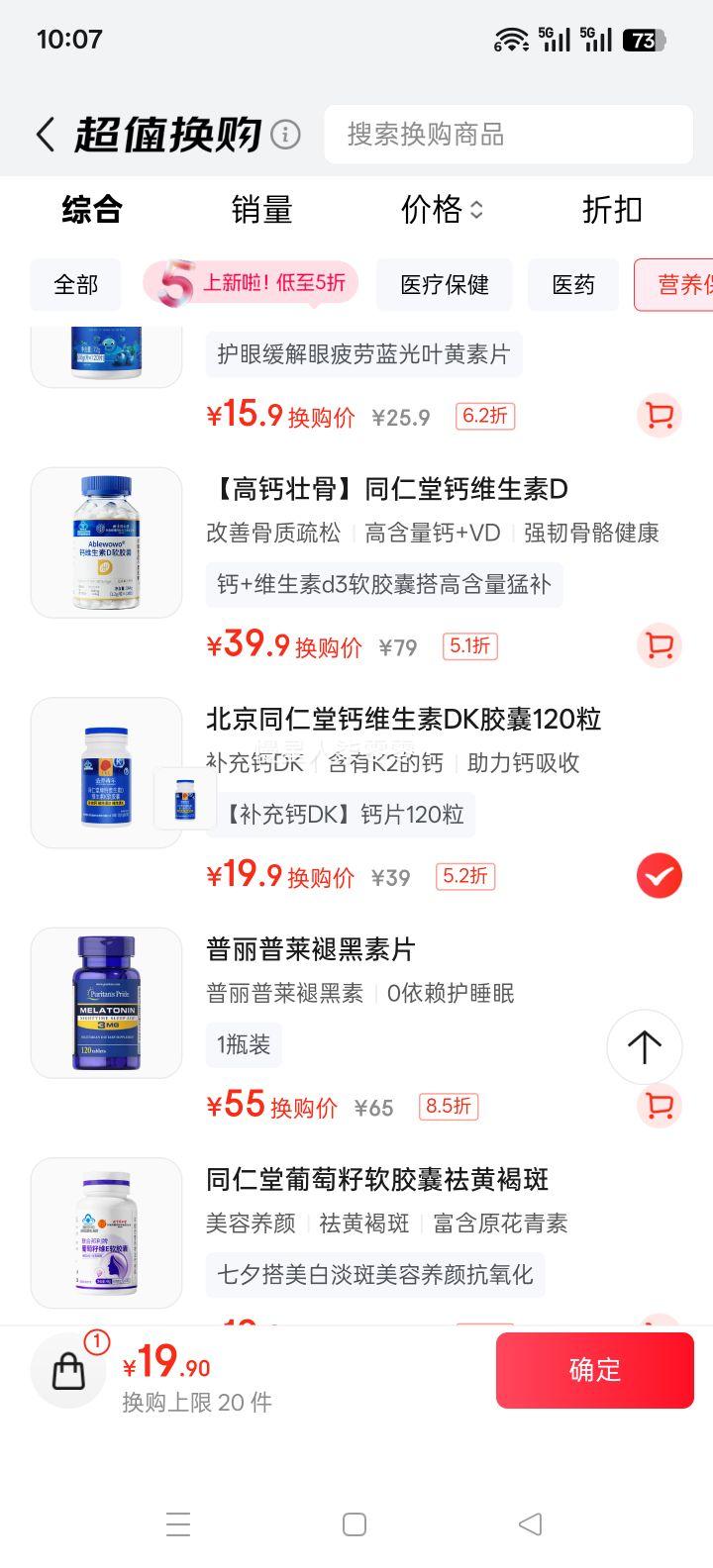The width and height of the screenshot is (713, 1568).
Task: Add the ¥15.9 叶黄素片 item to cart
Action: click(659, 416)
